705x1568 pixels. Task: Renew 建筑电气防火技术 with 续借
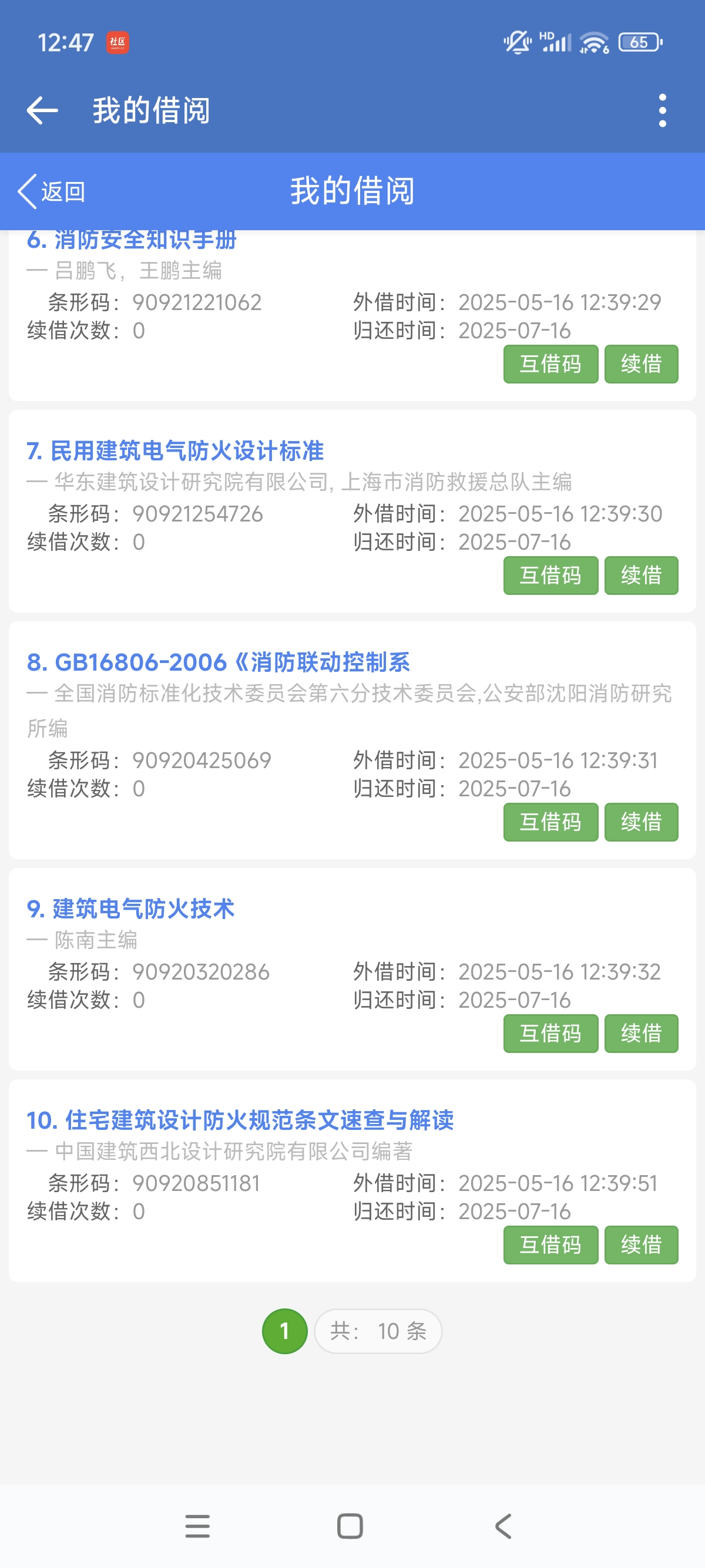[640, 1033]
